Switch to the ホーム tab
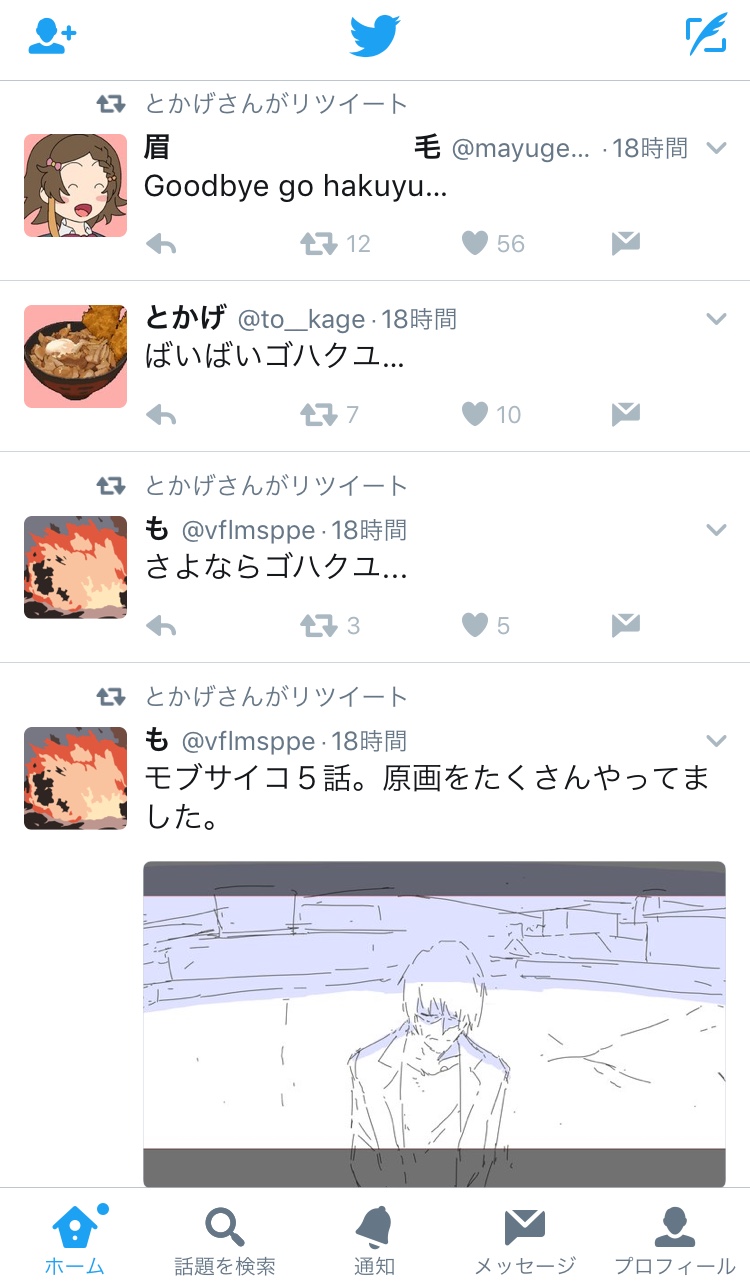Image resolution: width=750 pixels, height=1286 pixels. [75, 1238]
